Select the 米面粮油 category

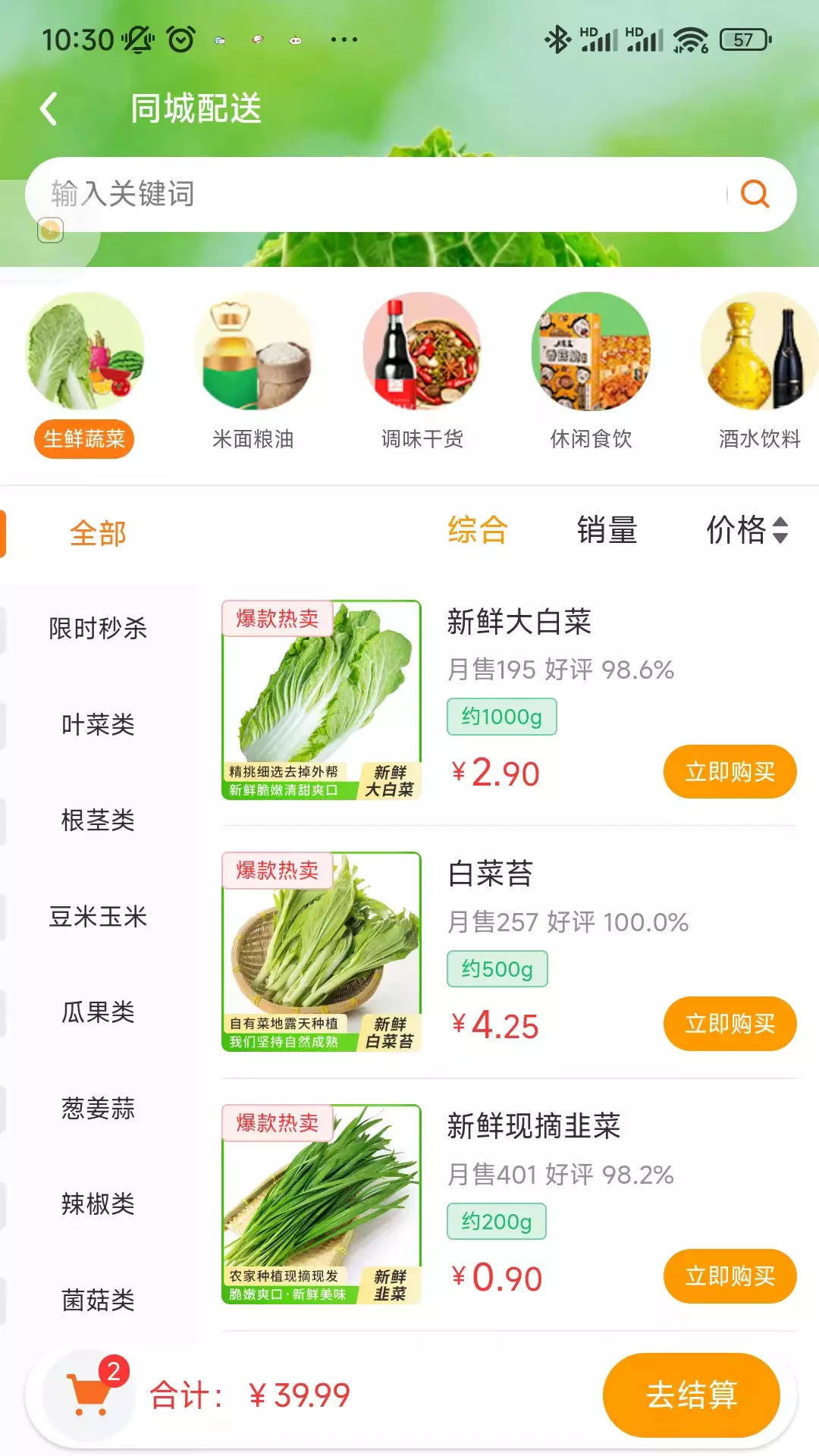pyautogui.click(x=253, y=372)
